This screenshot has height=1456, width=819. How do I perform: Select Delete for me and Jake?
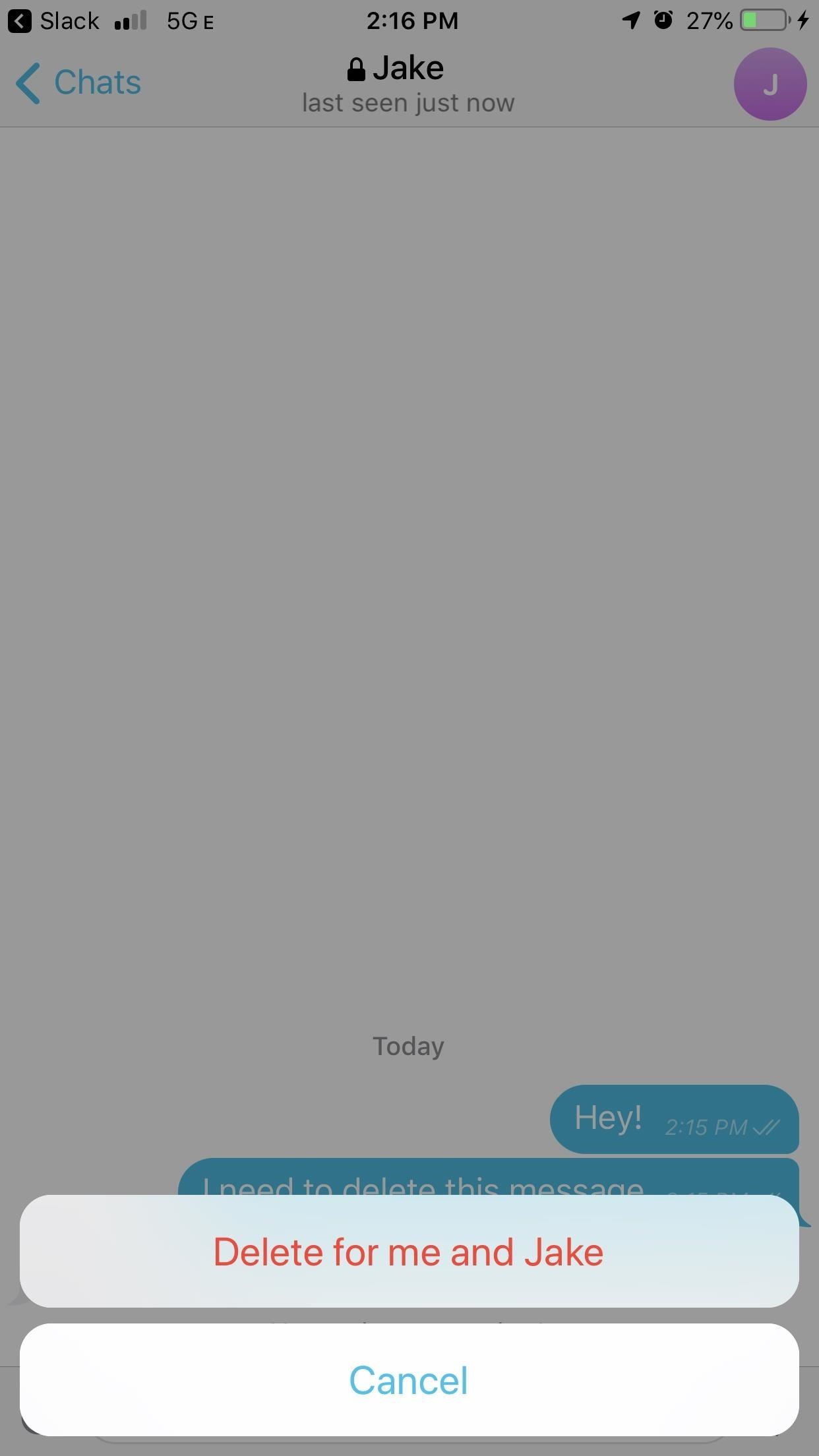tap(409, 1252)
